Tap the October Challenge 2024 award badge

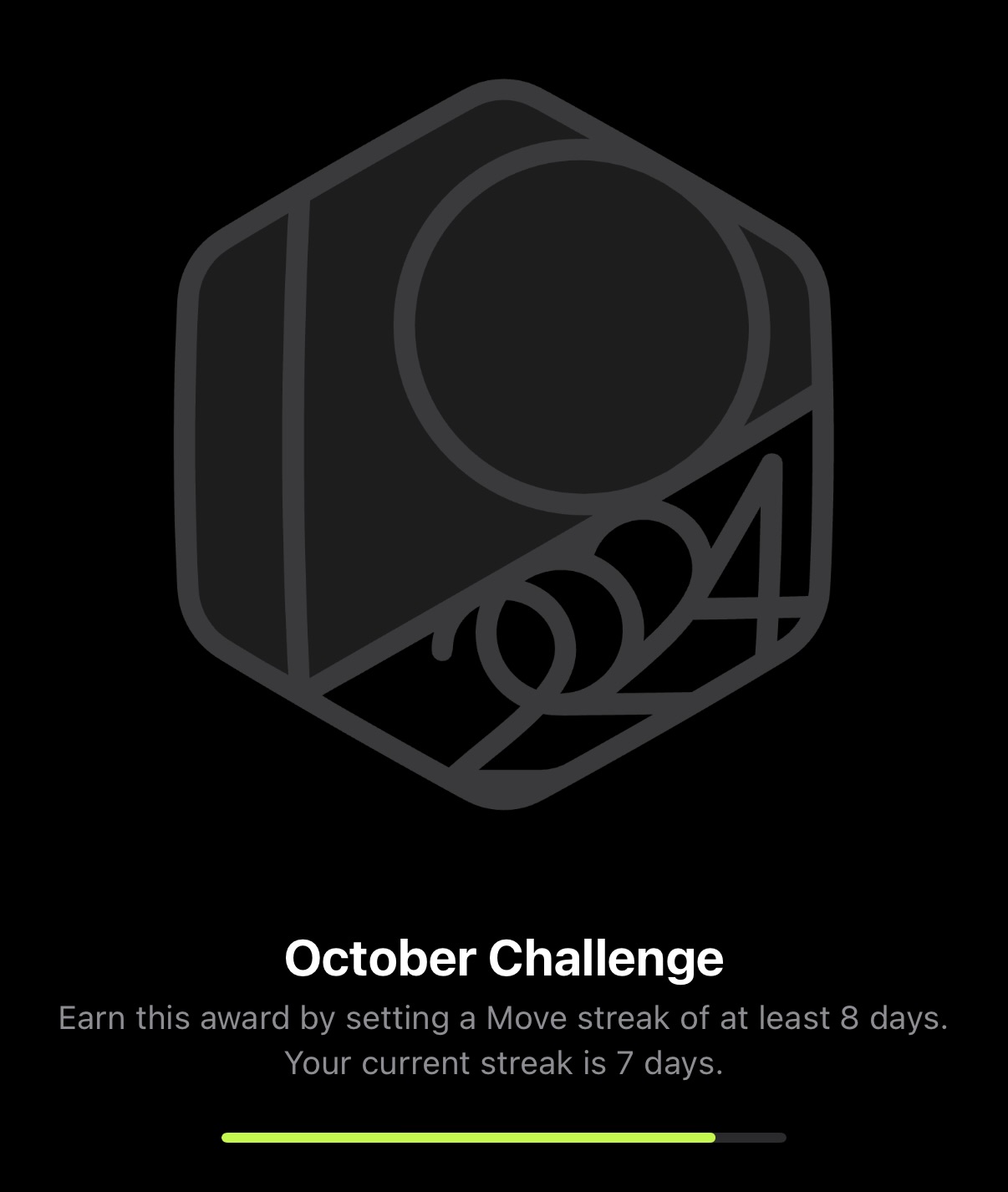click(x=505, y=444)
